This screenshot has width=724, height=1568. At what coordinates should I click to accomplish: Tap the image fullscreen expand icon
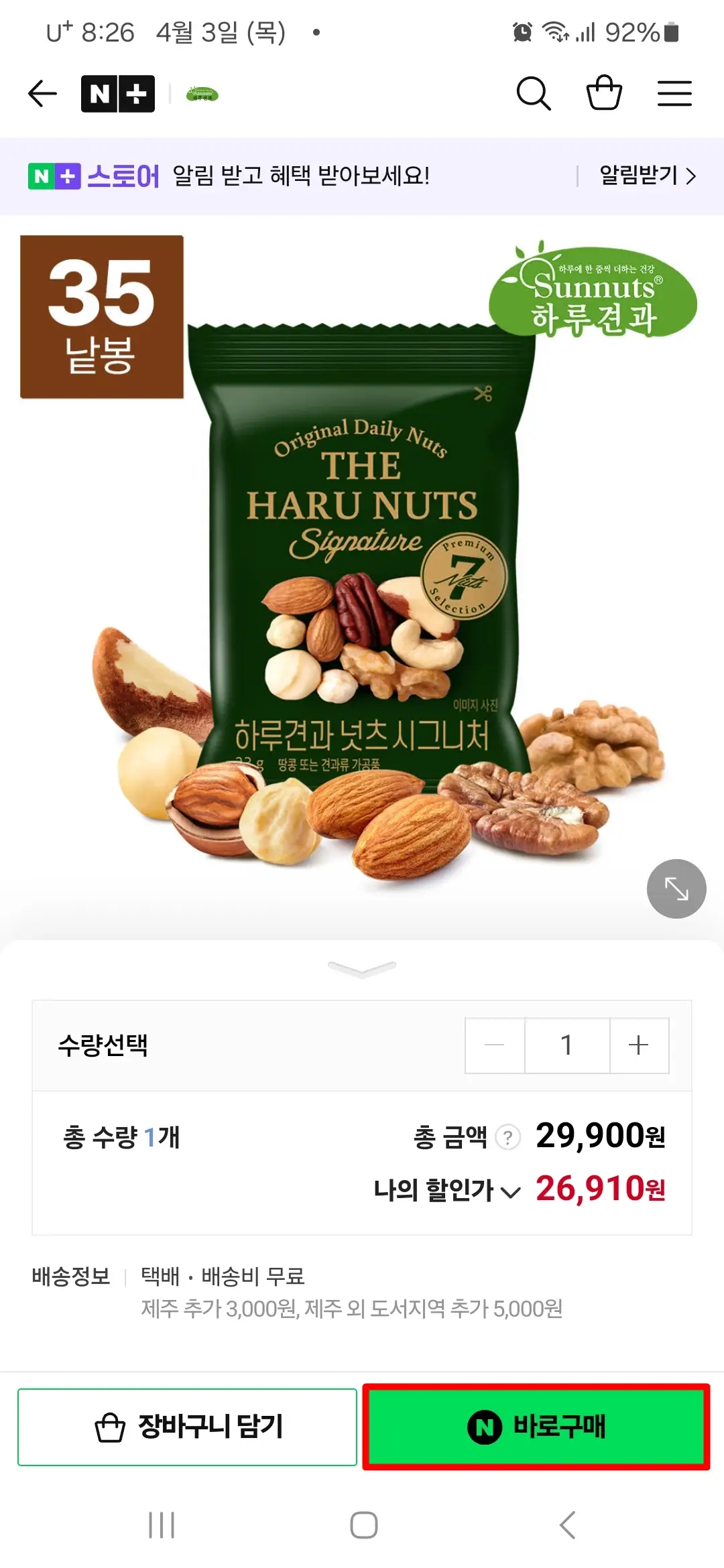(x=676, y=888)
